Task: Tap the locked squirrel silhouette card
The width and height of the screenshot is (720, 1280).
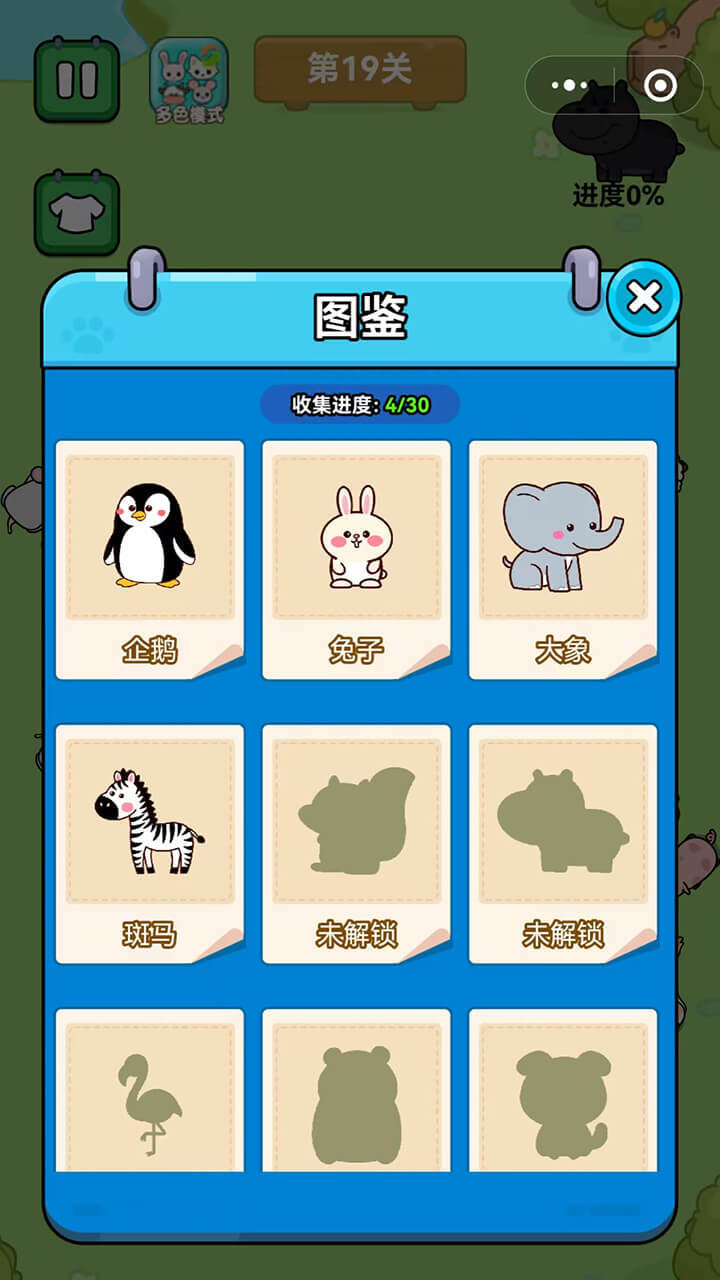Action: 356,844
